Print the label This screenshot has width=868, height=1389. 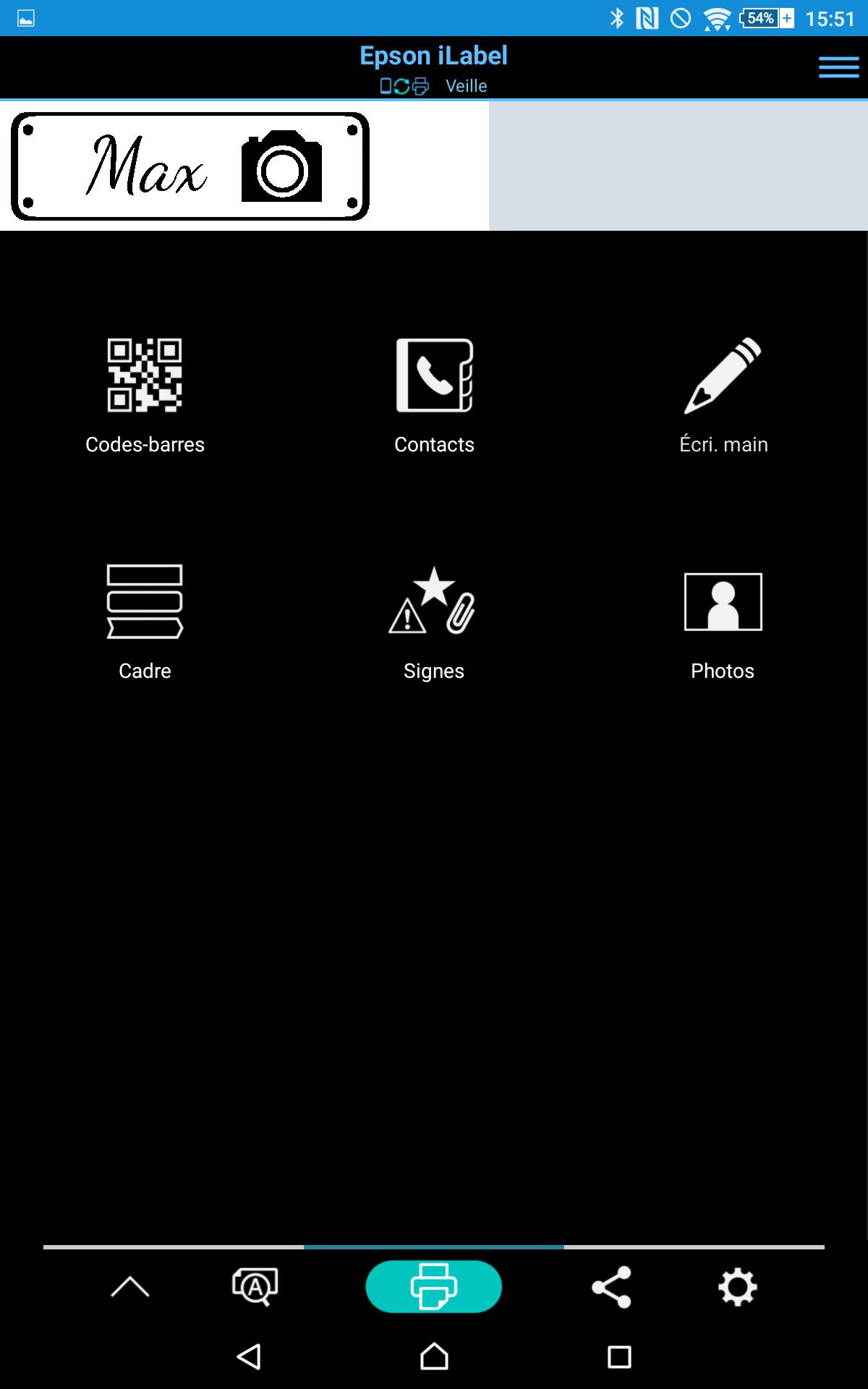point(434,1286)
